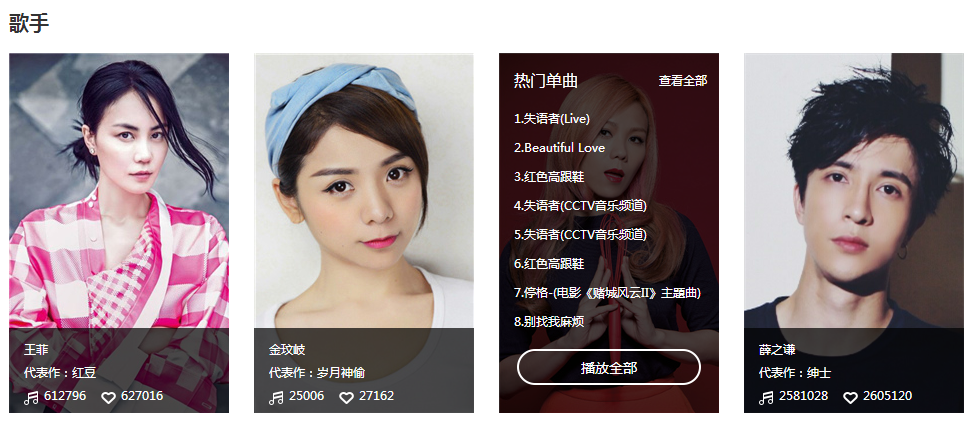Open the 薛之谦 singer card
The width and height of the screenshot is (978, 423).
[x=854, y=233]
